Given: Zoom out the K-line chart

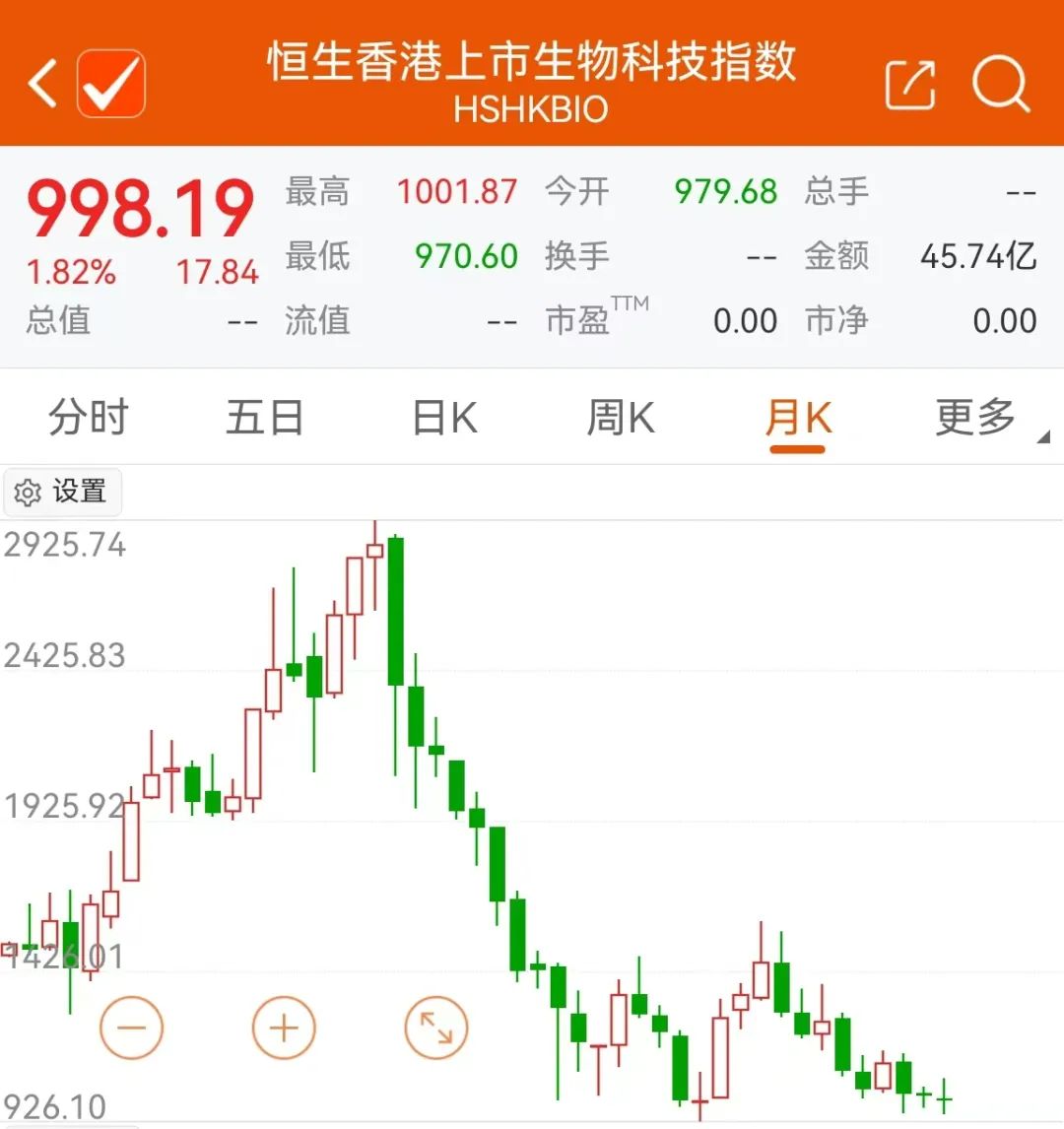Looking at the screenshot, I should coord(131,1028).
